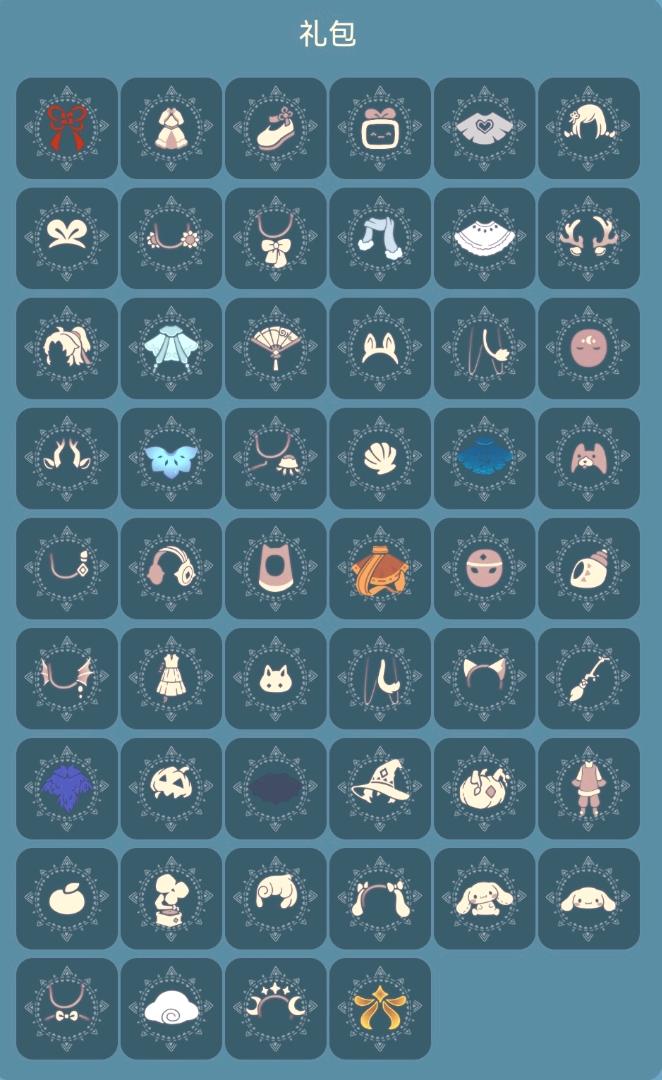
Task: Select the moon and stars headband
Action: click(276, 1008)
